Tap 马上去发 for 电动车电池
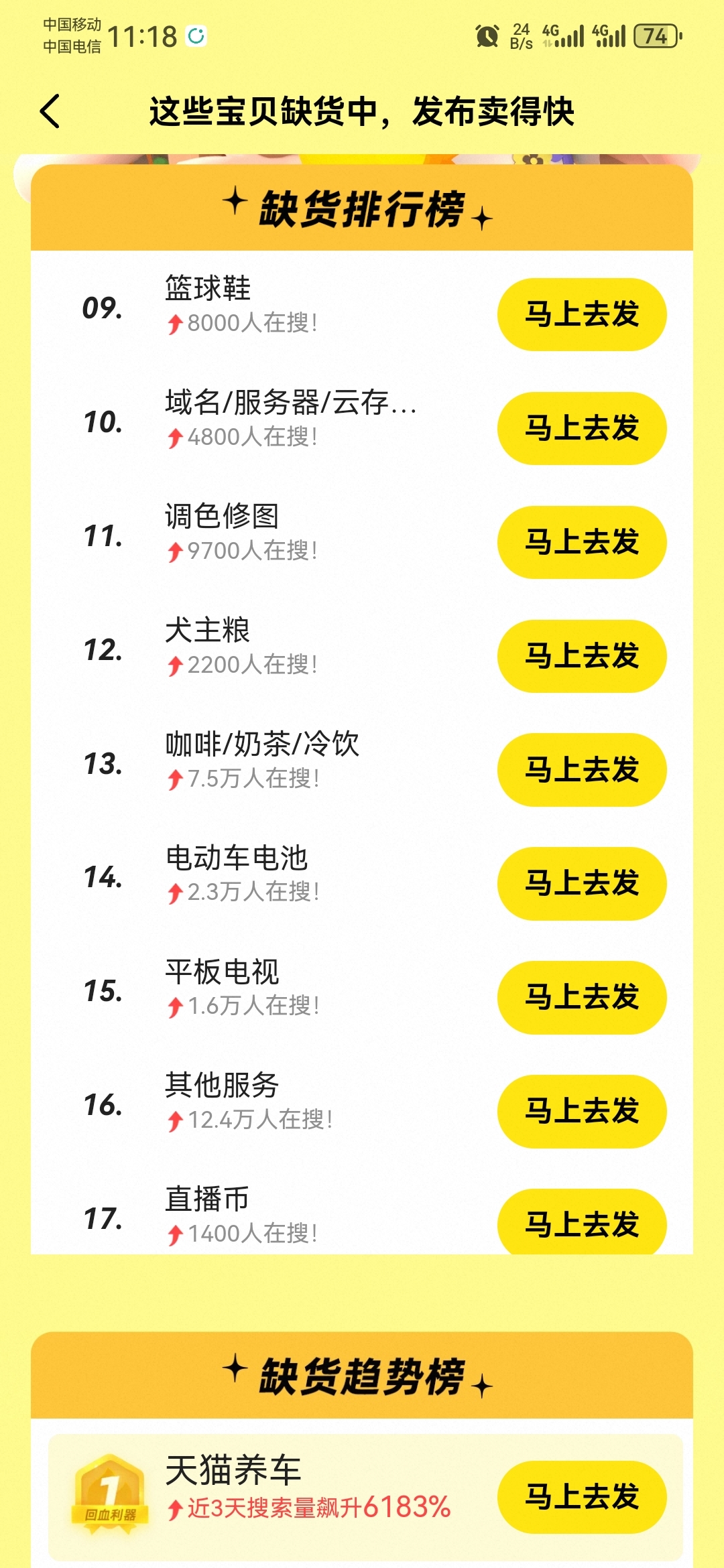 click(x=582, y=883)
